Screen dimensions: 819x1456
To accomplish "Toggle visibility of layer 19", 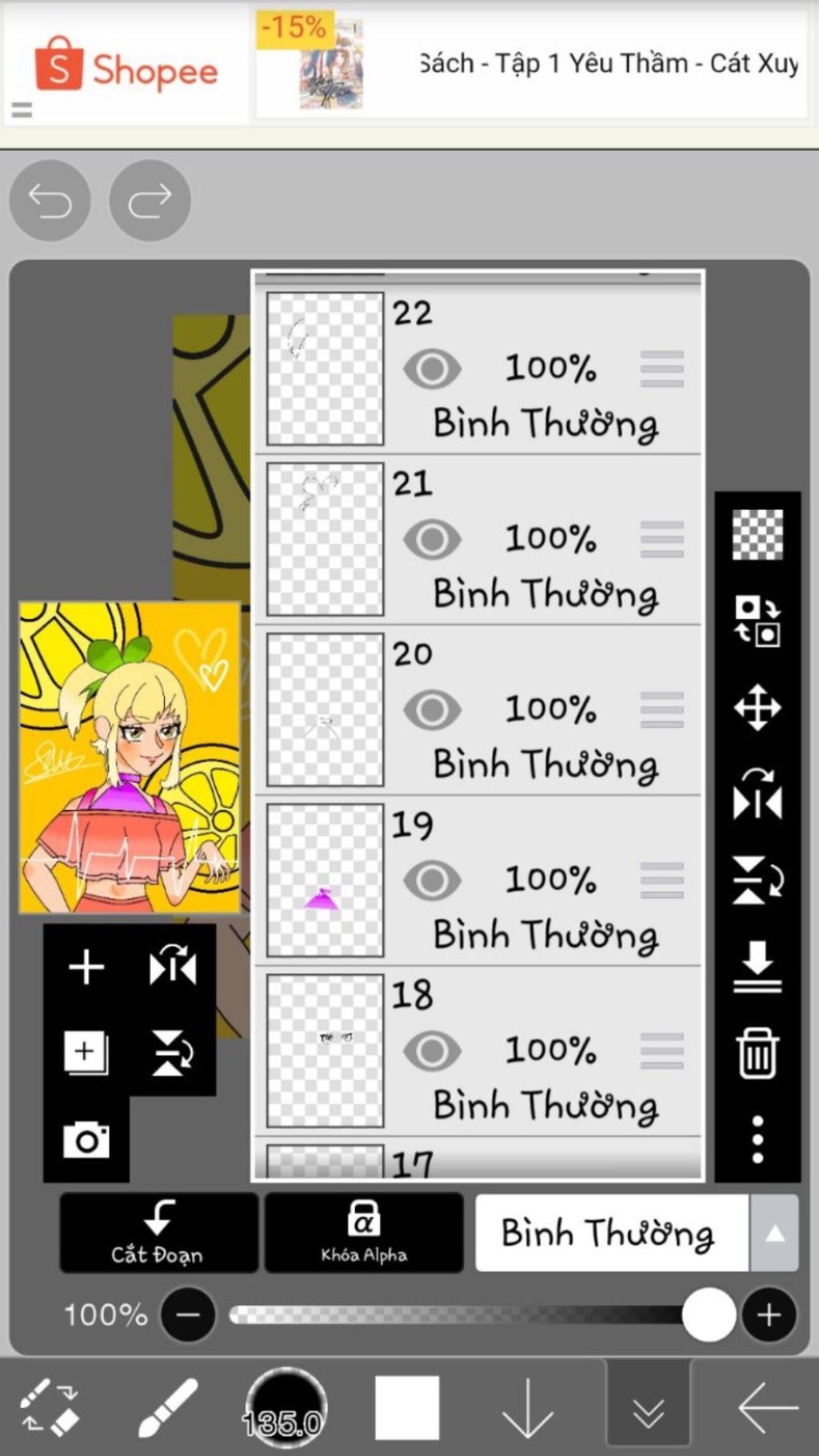I will [432, 880].
